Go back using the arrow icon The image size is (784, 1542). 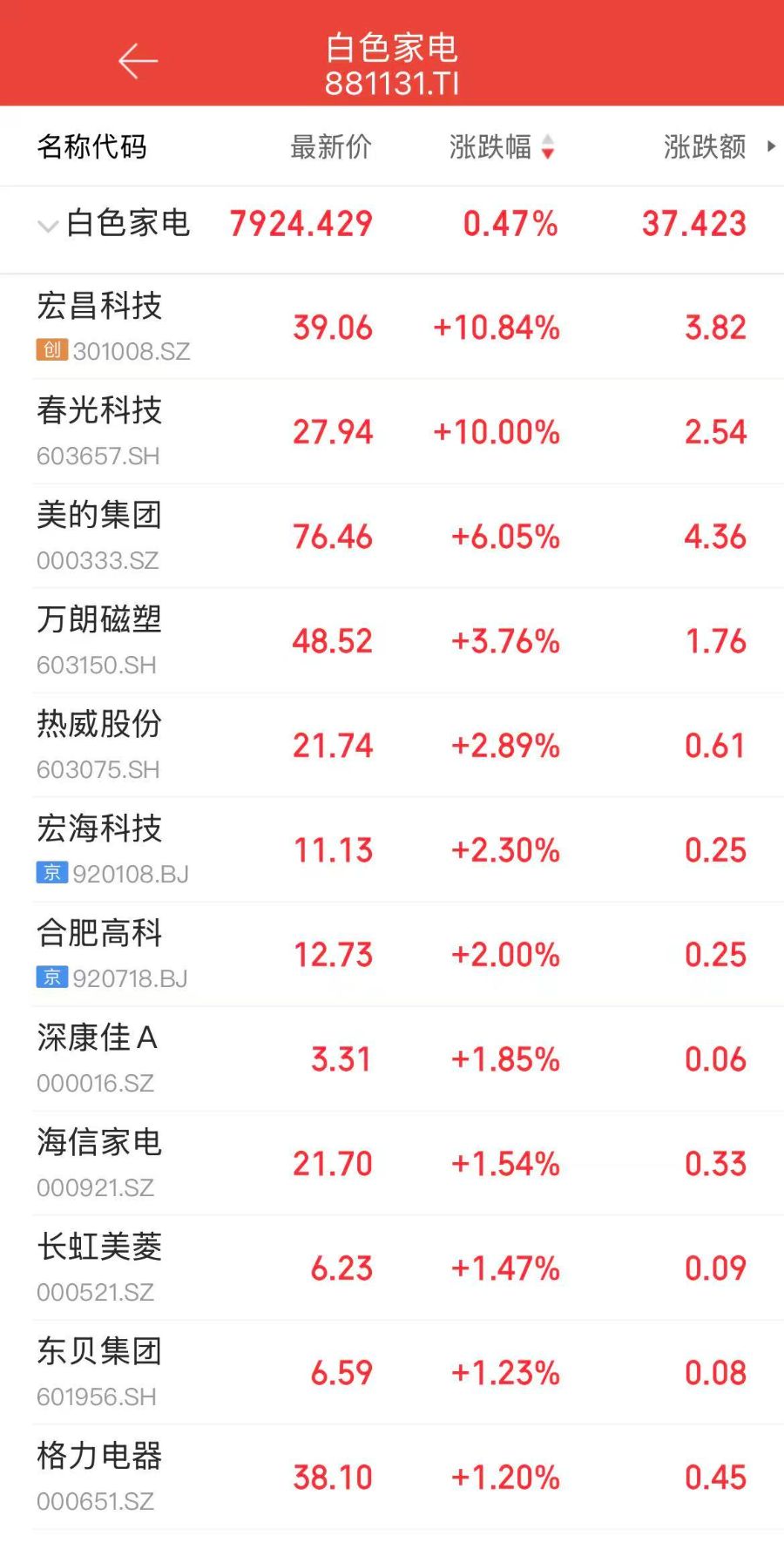(x=138, y=61)
